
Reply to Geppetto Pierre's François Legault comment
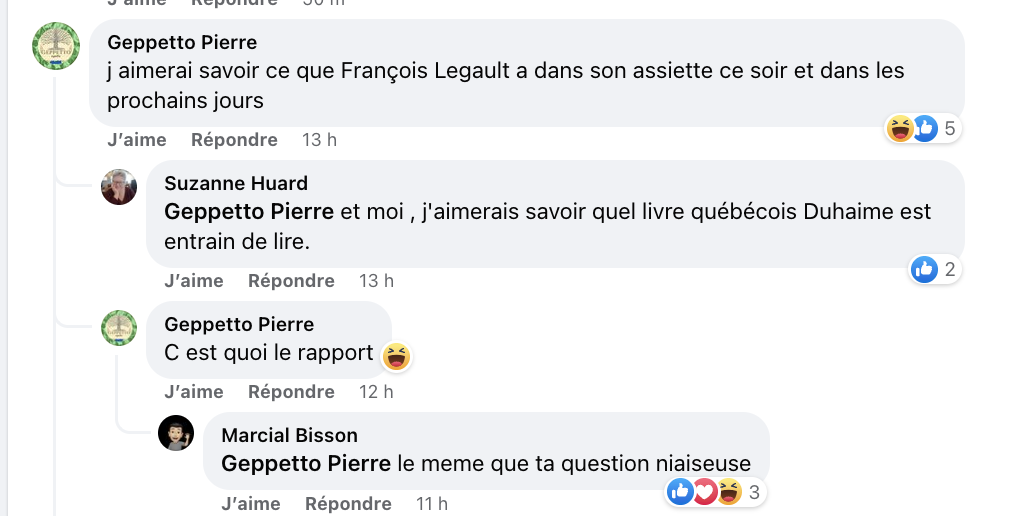234,140
